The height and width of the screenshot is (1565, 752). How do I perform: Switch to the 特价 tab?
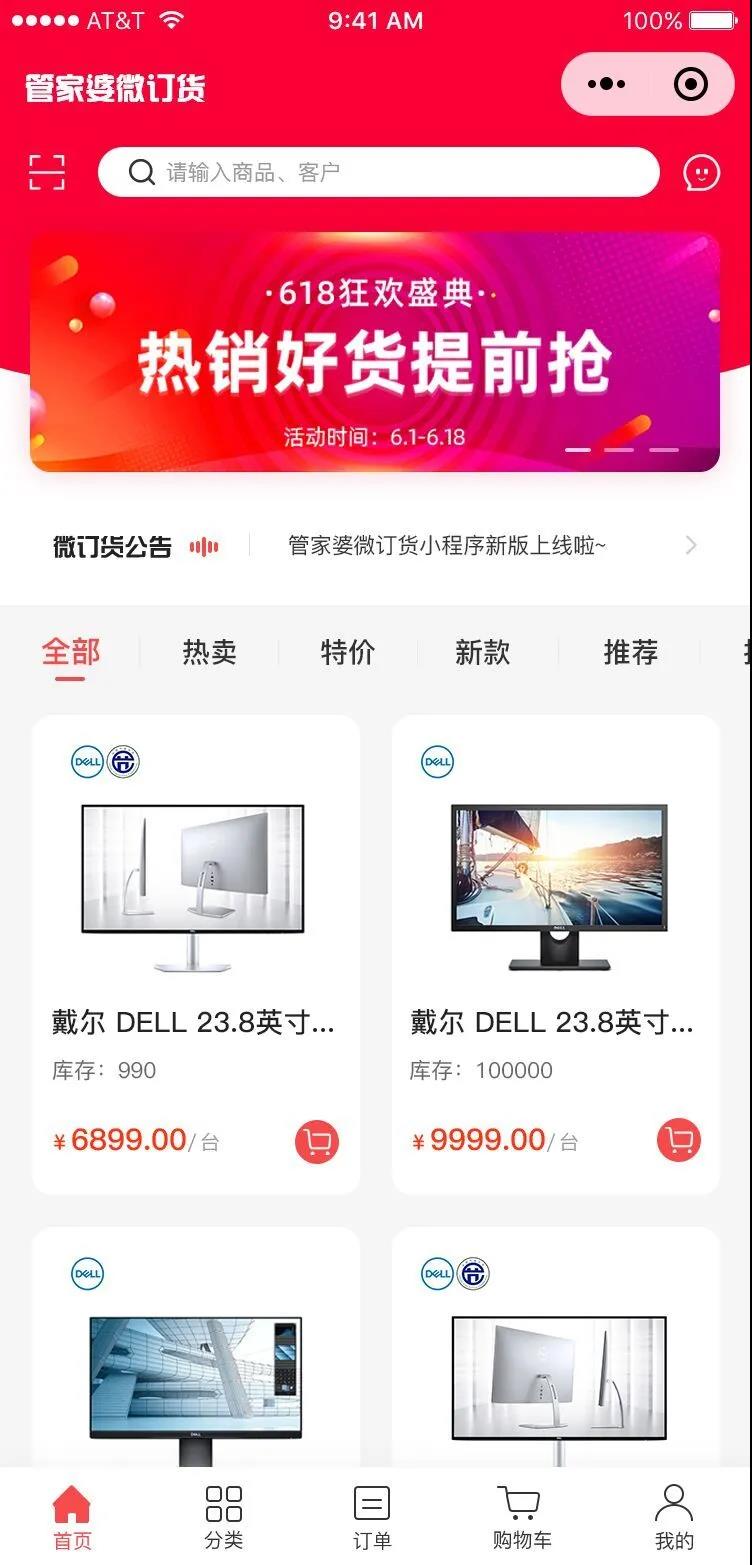[x=347, y=652]
